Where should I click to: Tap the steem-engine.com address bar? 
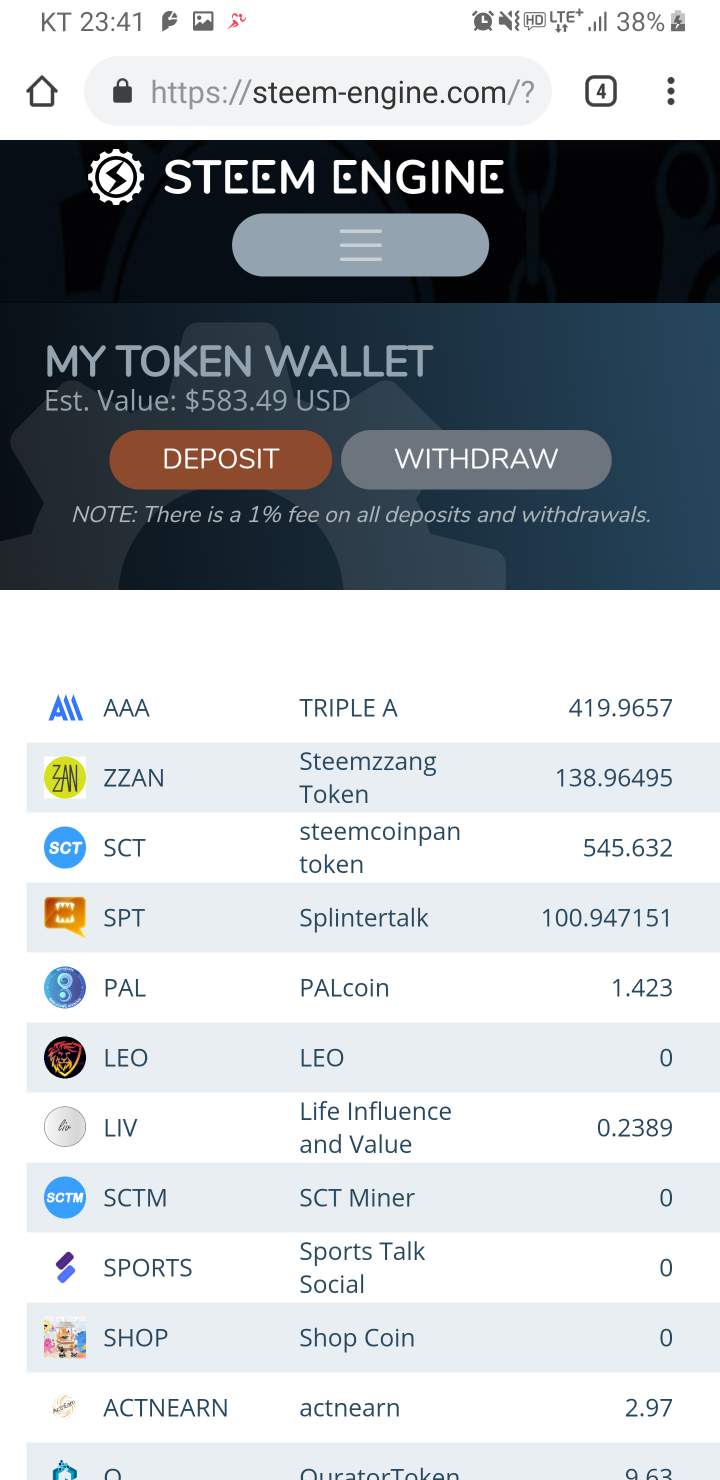(x=318, y=92)
